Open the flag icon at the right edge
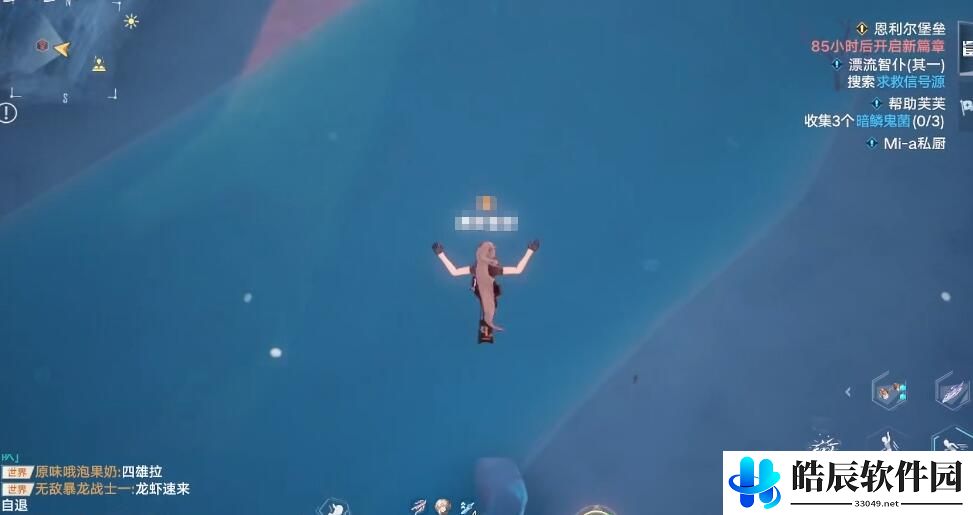Screen dimensions: 973x515 point(966,105)
